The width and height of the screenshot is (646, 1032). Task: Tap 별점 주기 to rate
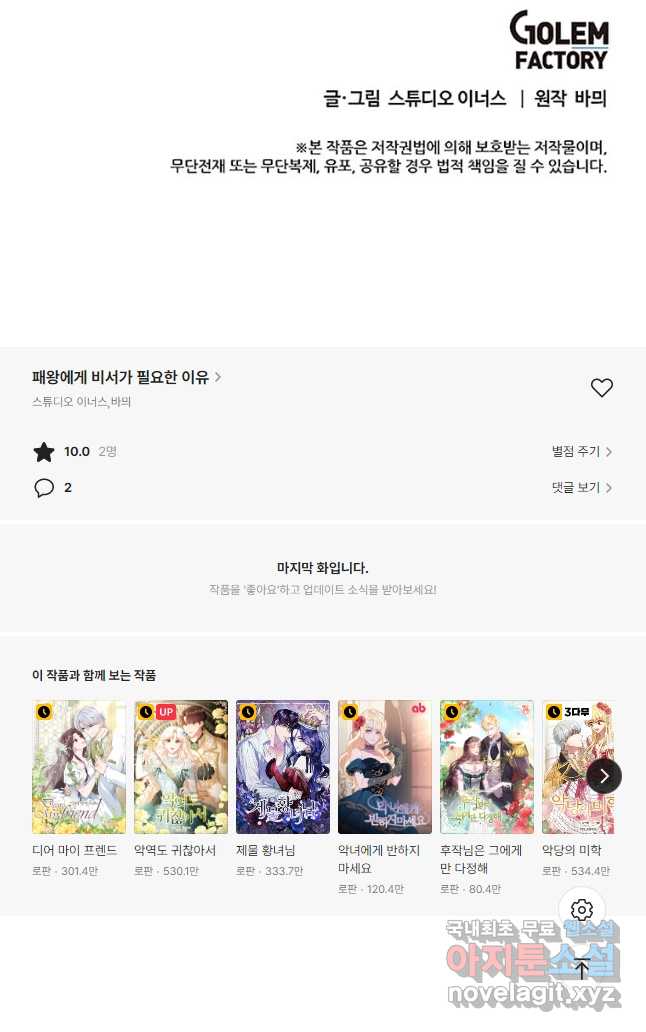click(x=581, y=452)
